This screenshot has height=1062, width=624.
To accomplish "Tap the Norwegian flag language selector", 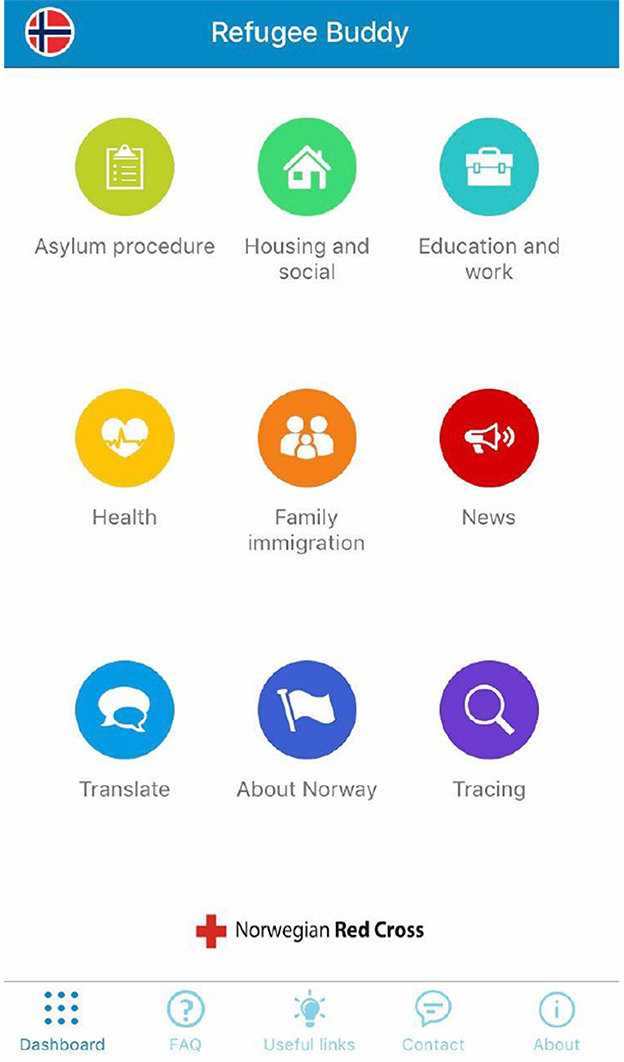I will tap(49, 32).
